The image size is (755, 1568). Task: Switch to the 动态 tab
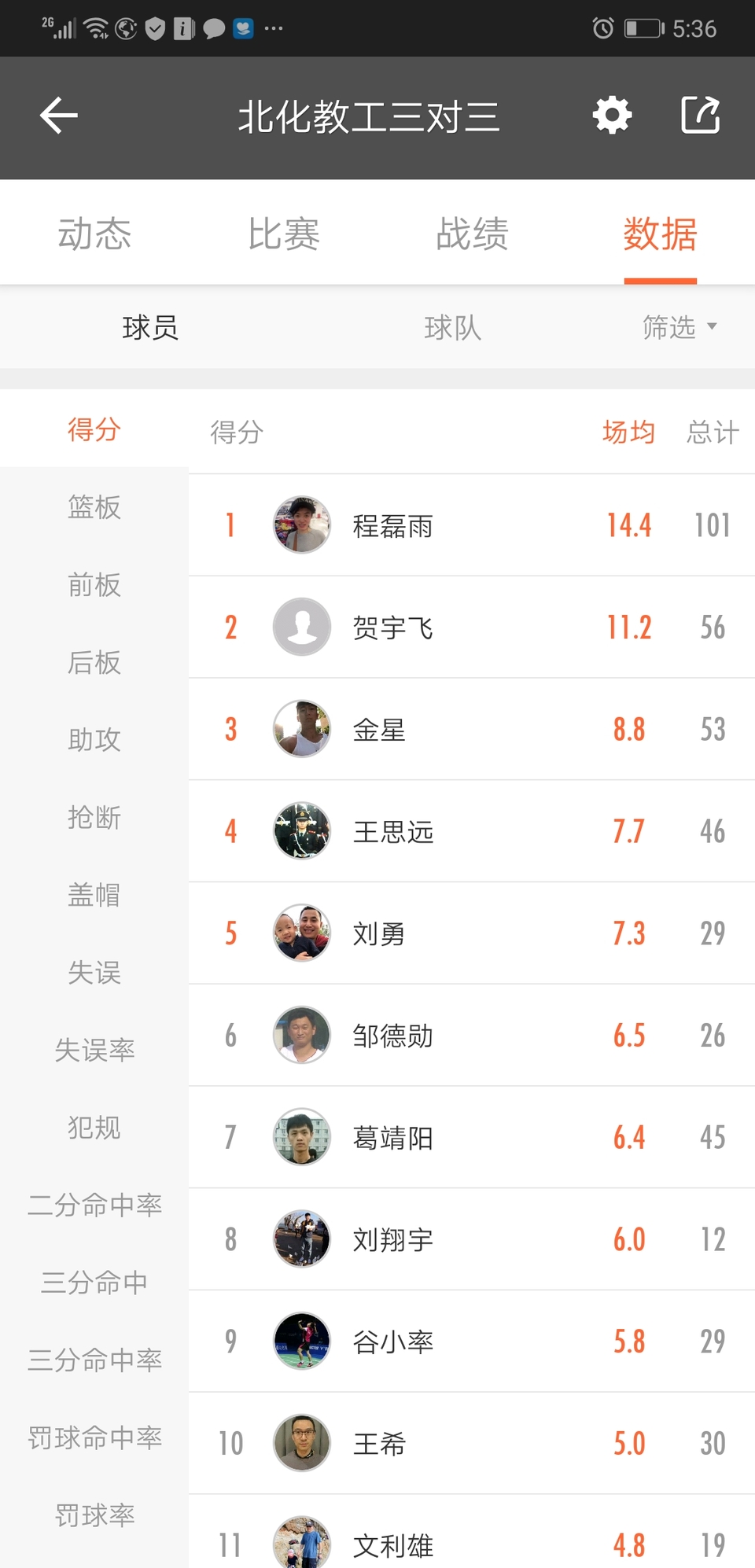[94, 234]
